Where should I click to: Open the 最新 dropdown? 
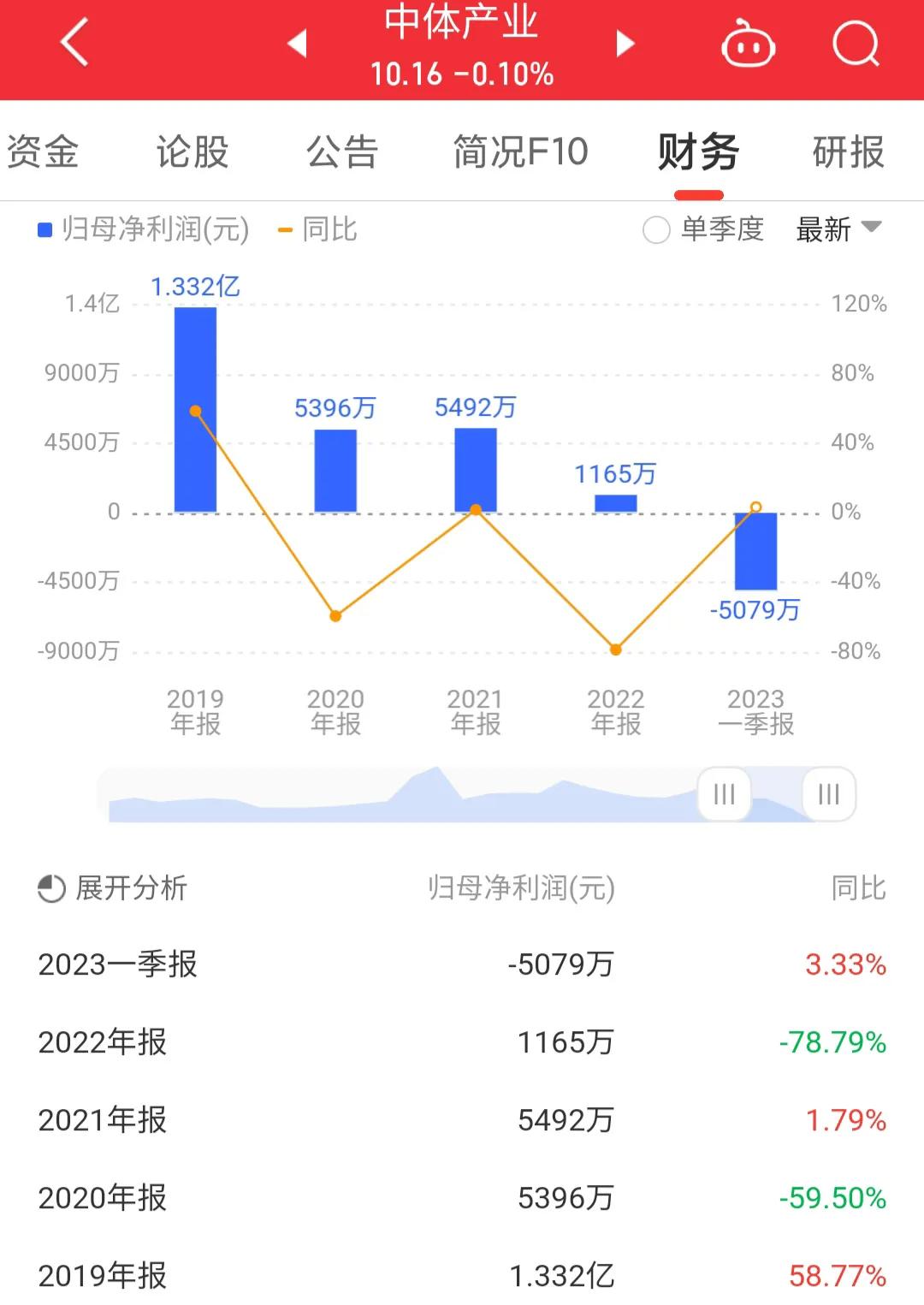[x=837, y=228]
